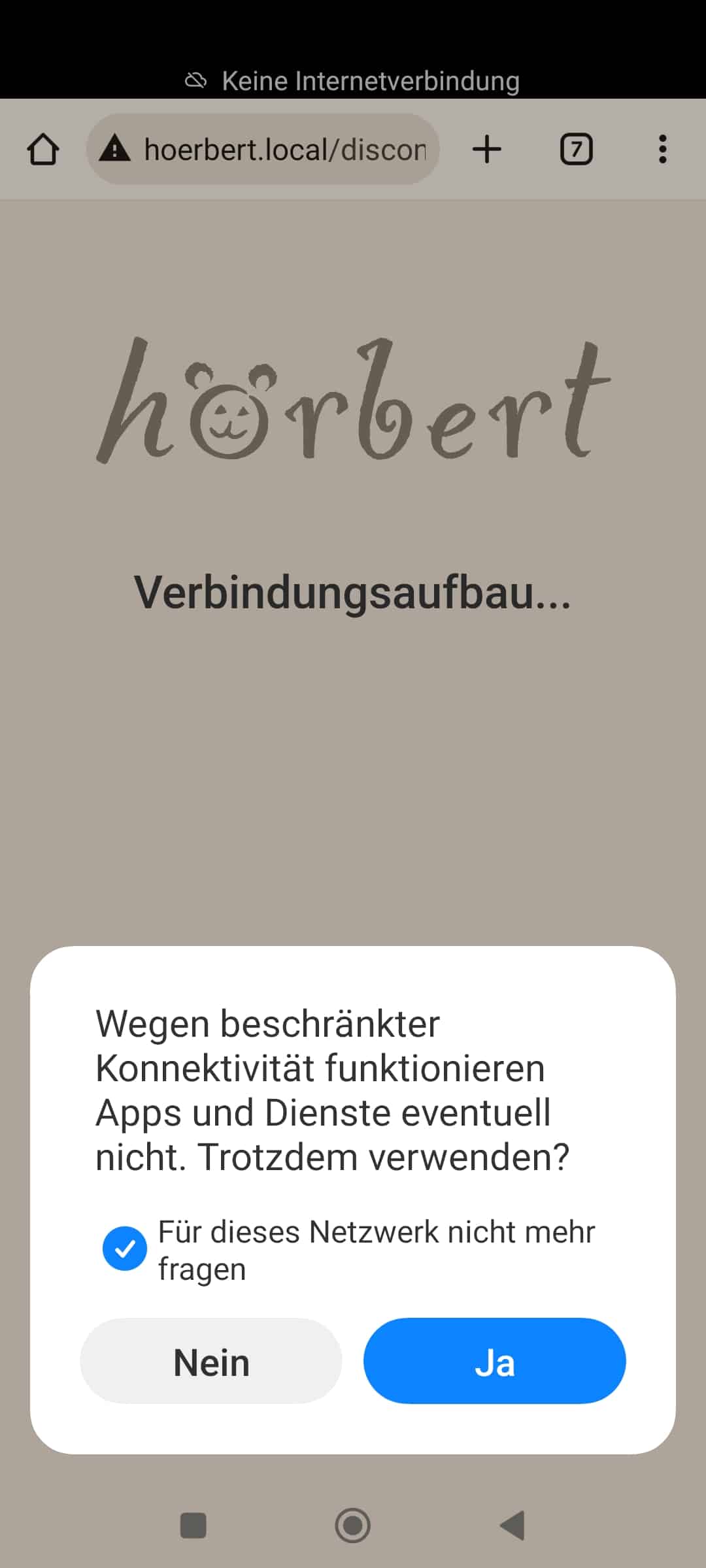Tap the hoerbert.local address bar
Screen dimensions: 706x1568
pyautogui.click(x=275, y=149)
